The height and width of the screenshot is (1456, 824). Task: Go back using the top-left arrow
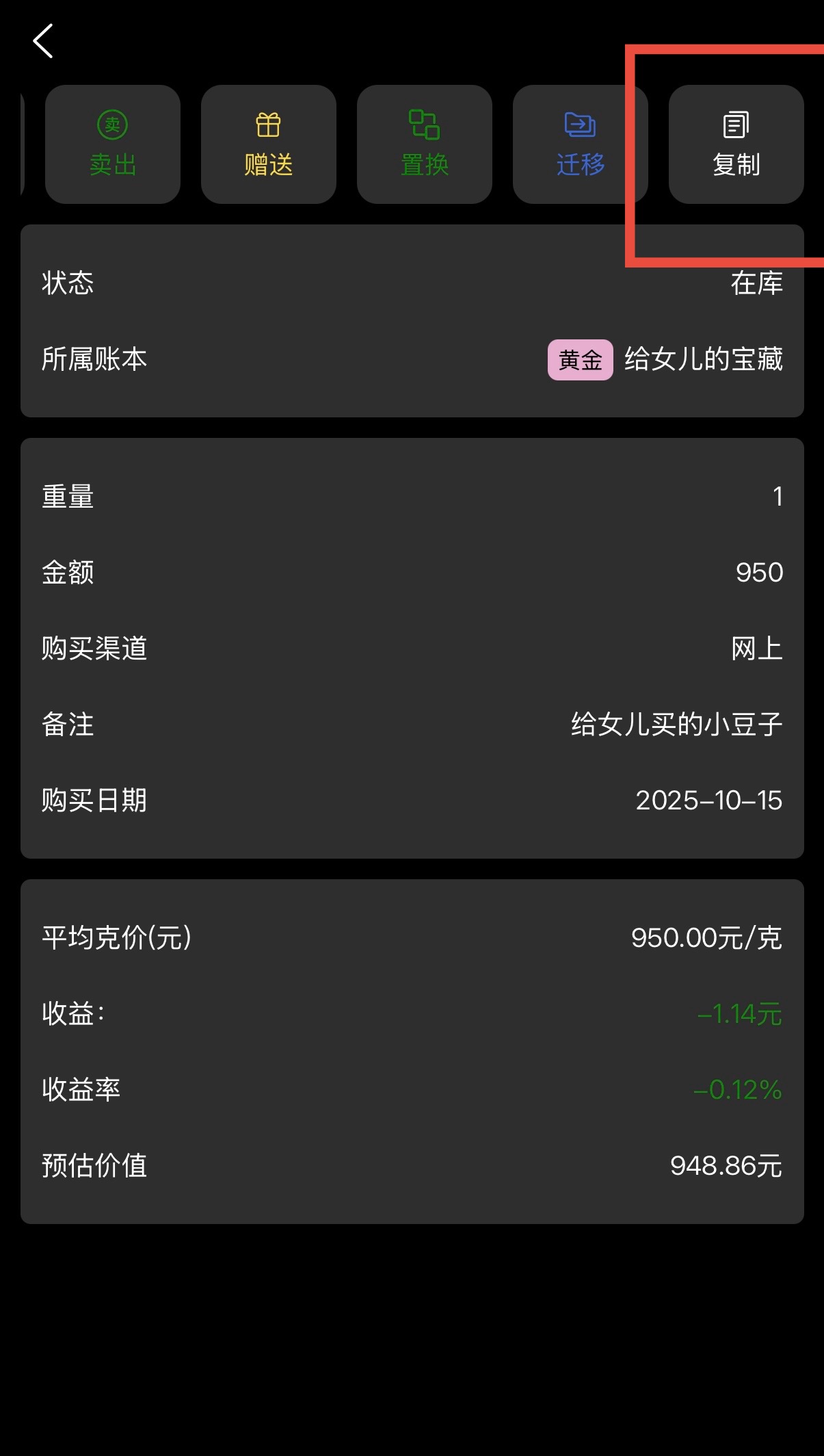point(43,41)
